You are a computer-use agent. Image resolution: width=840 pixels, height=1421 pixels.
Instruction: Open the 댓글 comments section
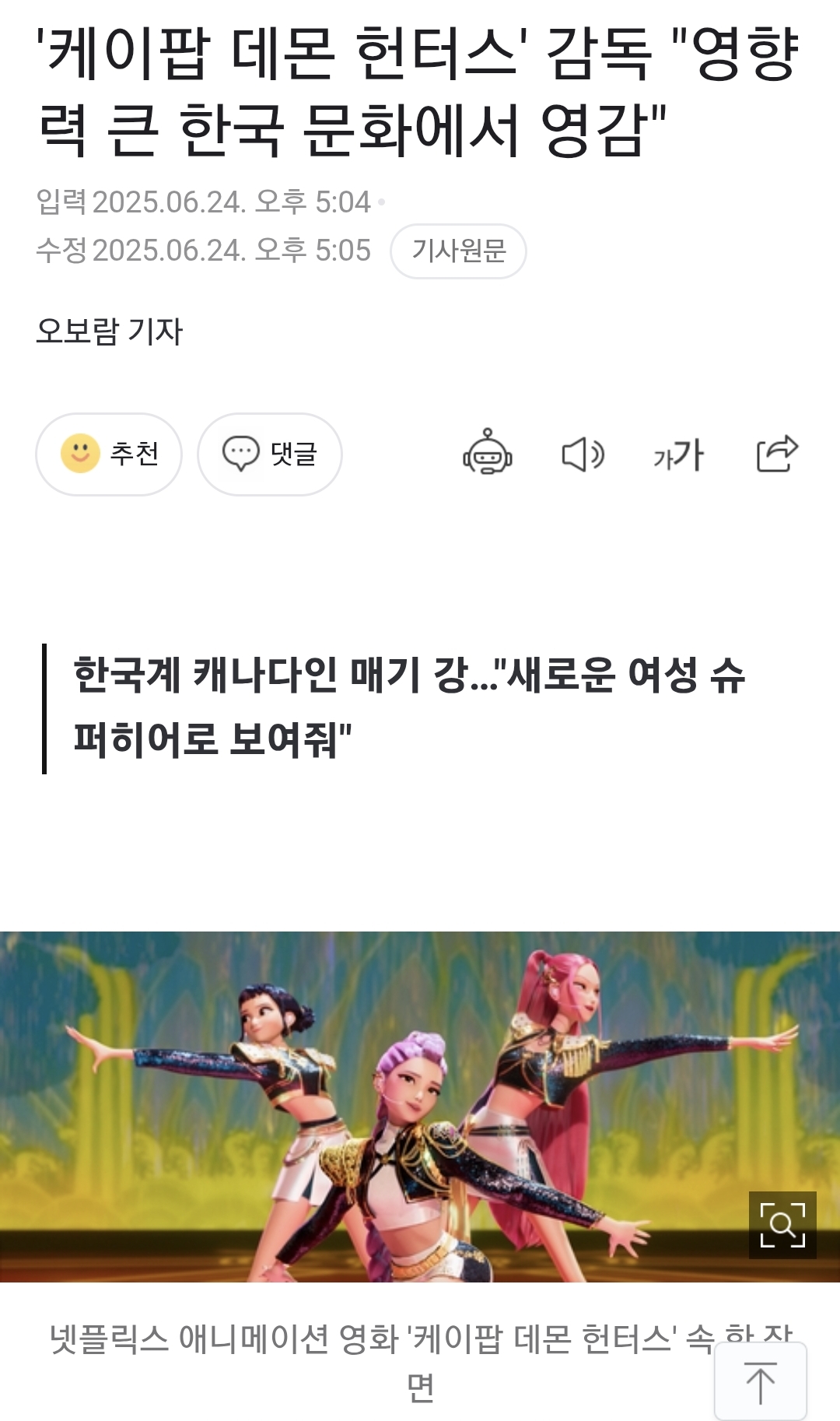[x=270, y=454]
